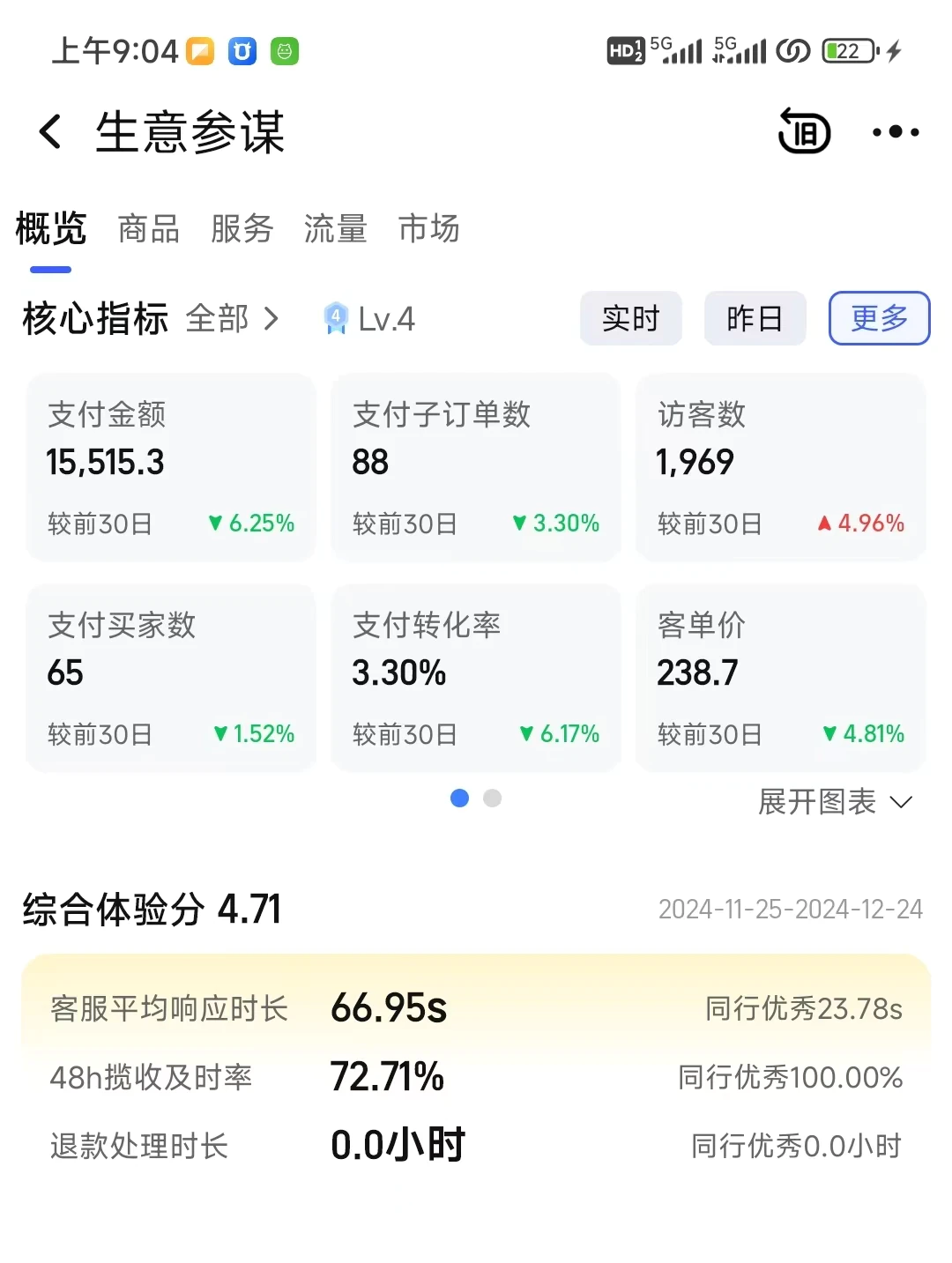Open the three-dot overflow menu

pos(895,132)
